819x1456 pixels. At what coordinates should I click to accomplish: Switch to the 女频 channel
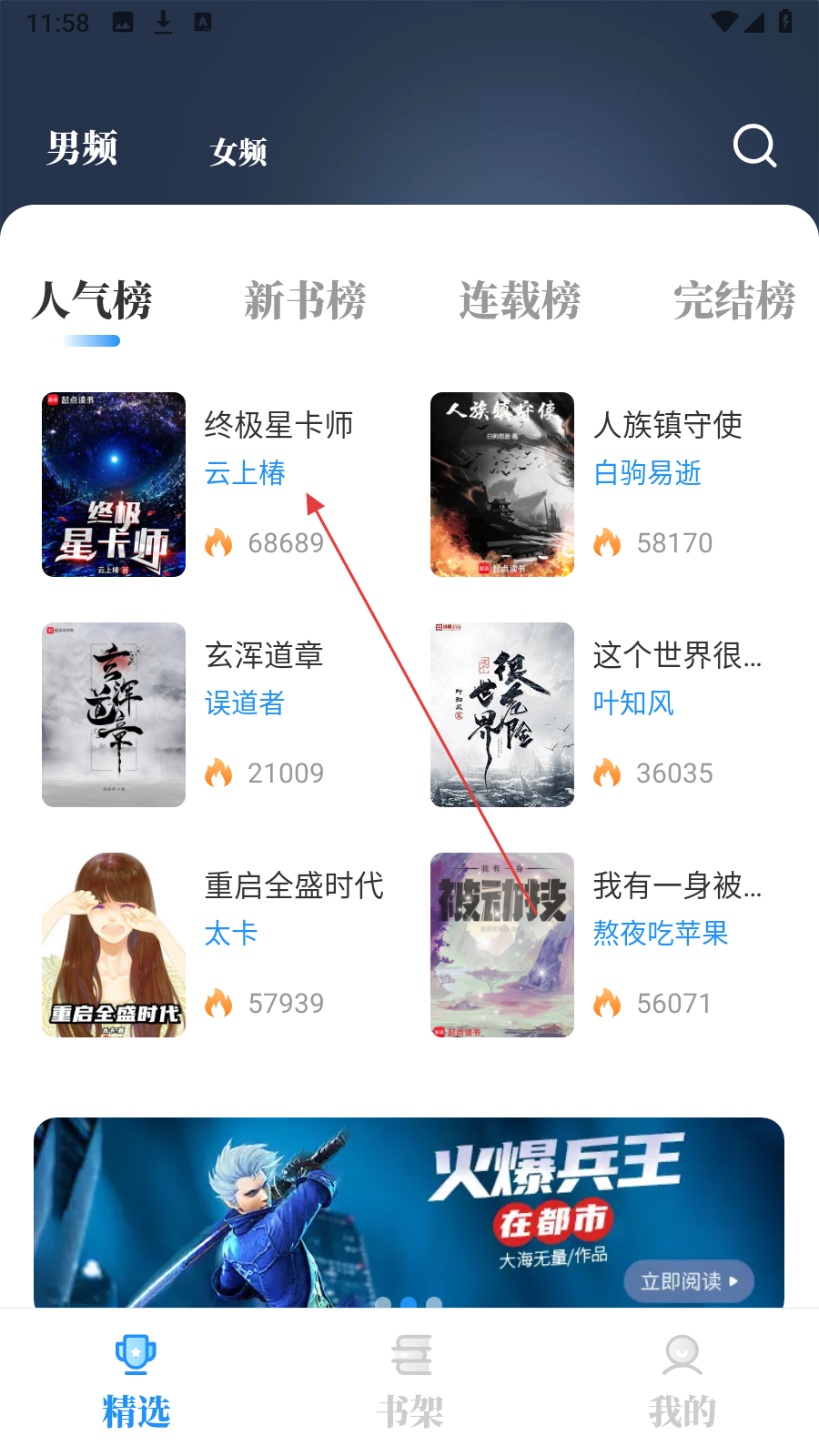coord(238,151)
